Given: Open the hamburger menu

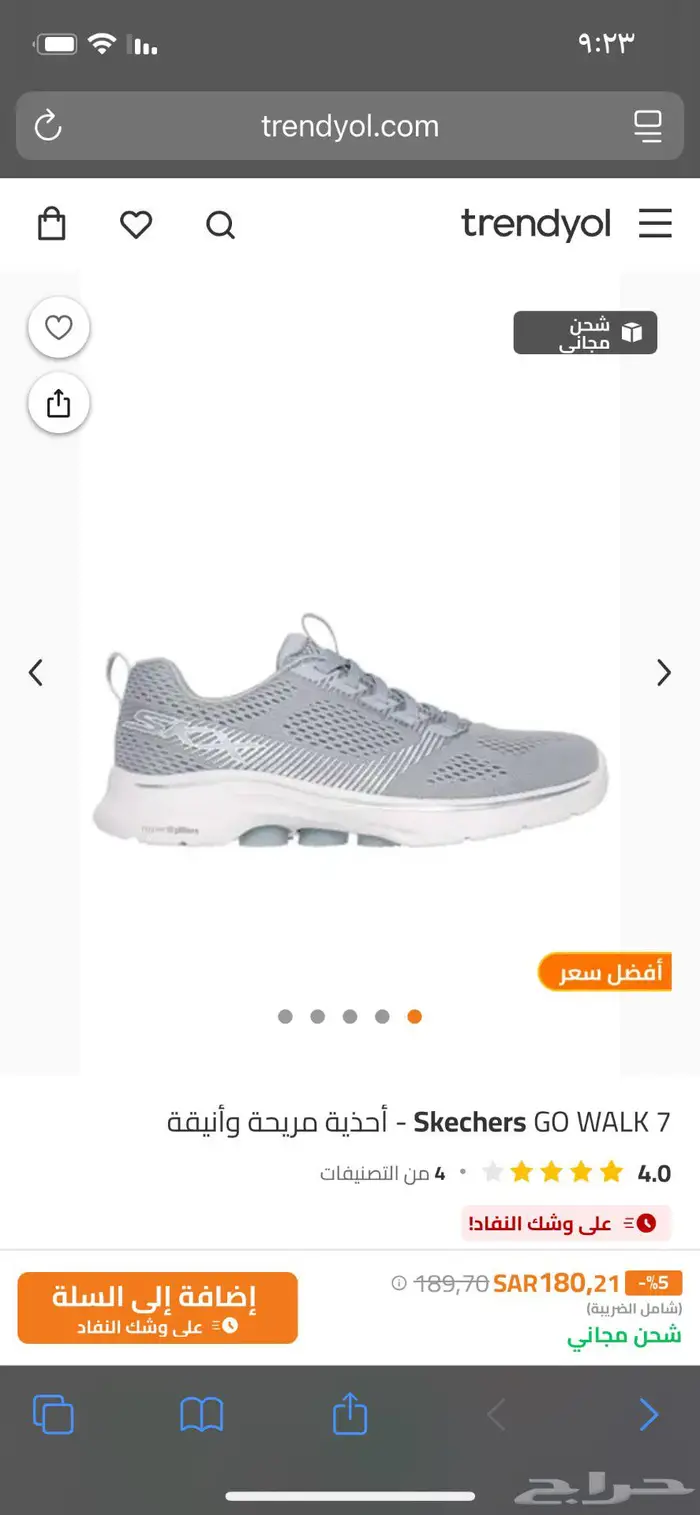Looking at the screenshot, I should click(655, 224).
